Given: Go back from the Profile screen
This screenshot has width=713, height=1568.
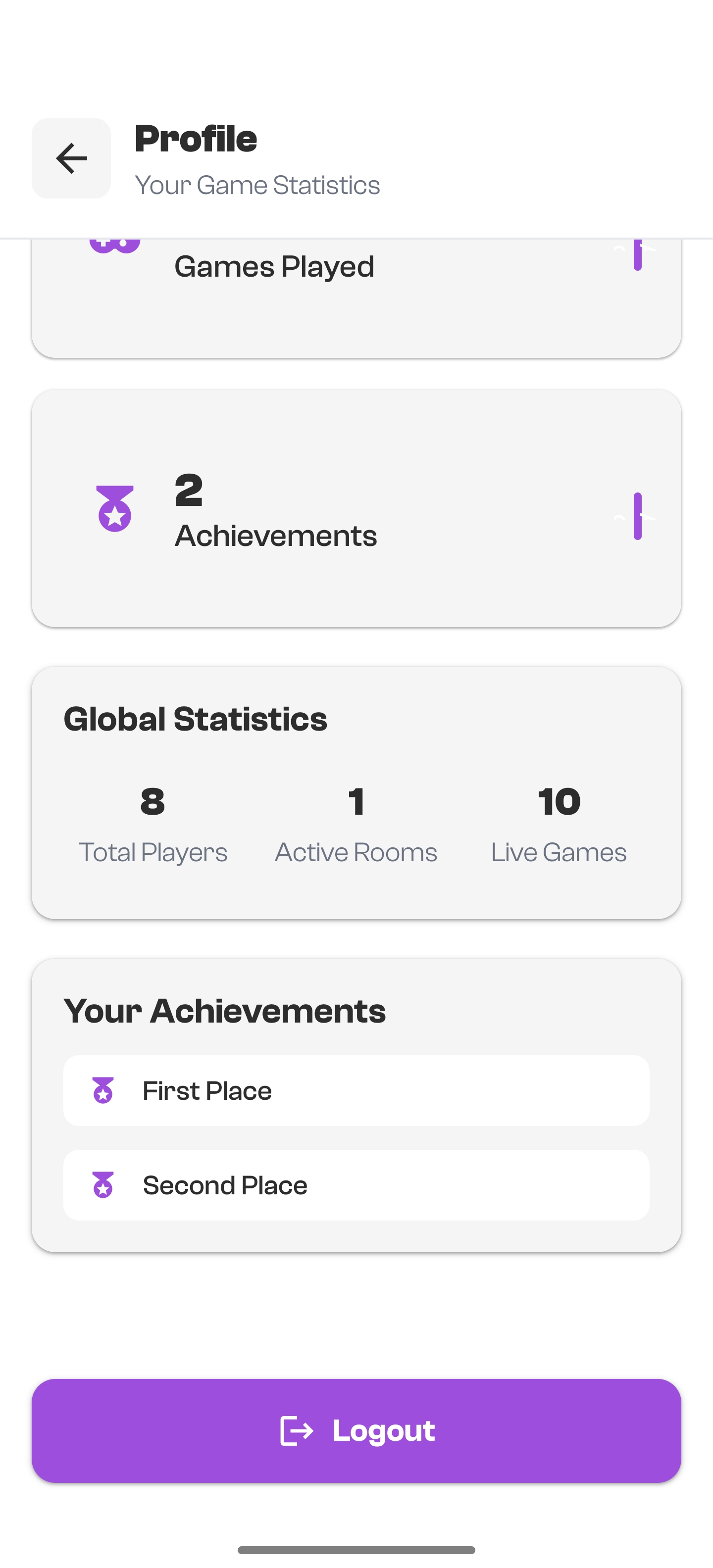Looking at the screenshot, I should point(71,158).
